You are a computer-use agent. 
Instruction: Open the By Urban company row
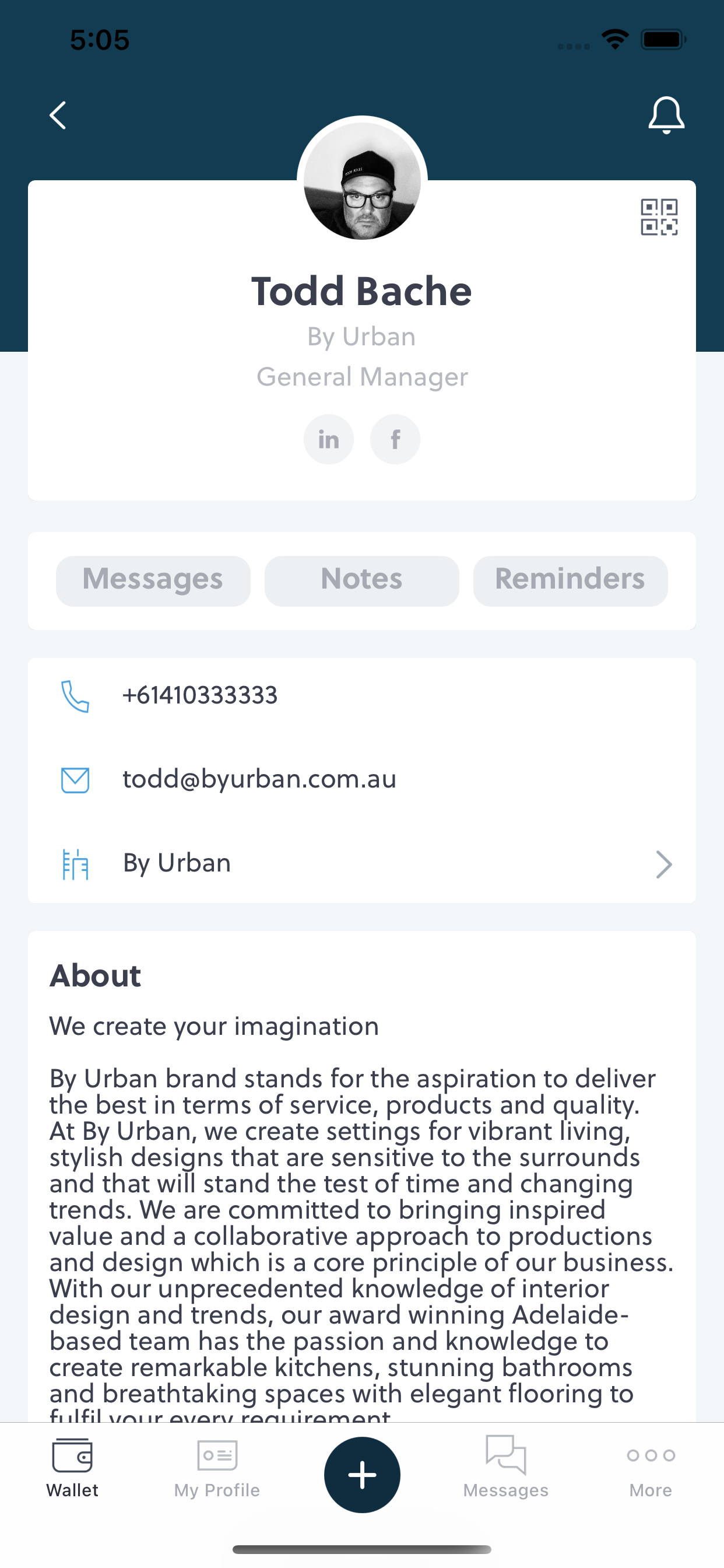click(361, 864)
